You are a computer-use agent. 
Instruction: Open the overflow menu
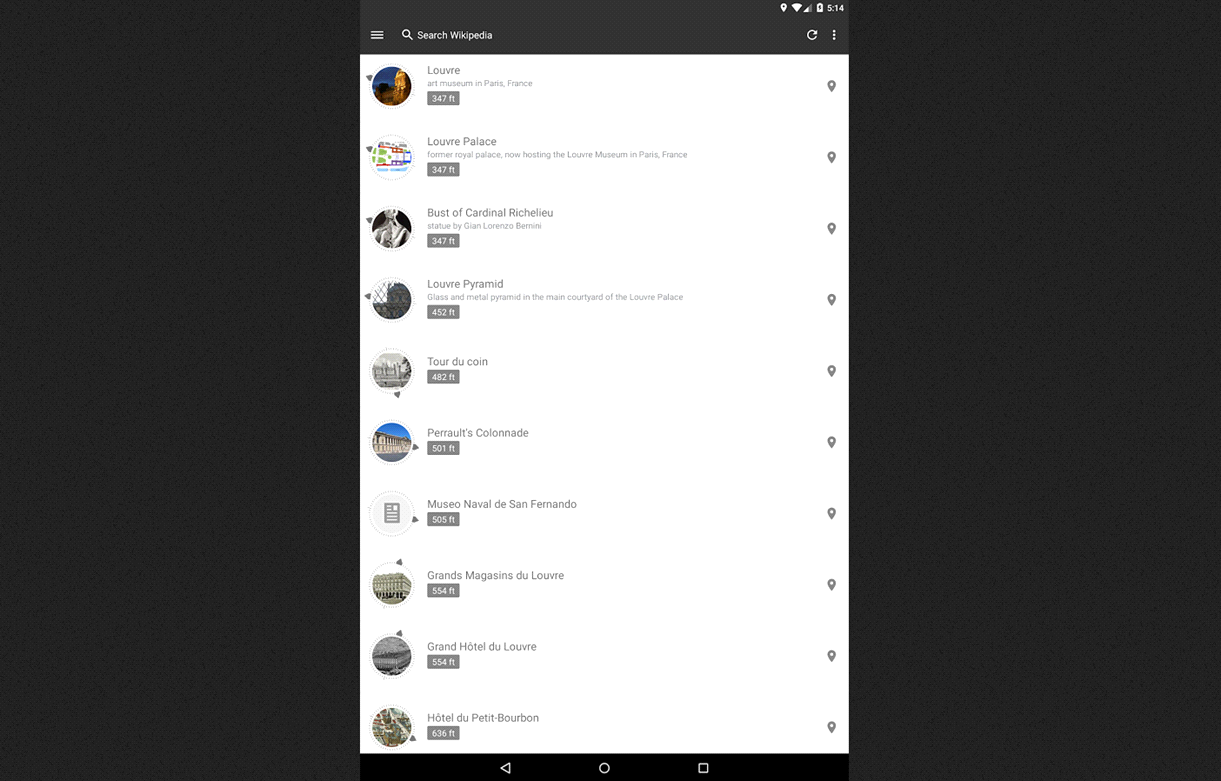pos(834,35)
